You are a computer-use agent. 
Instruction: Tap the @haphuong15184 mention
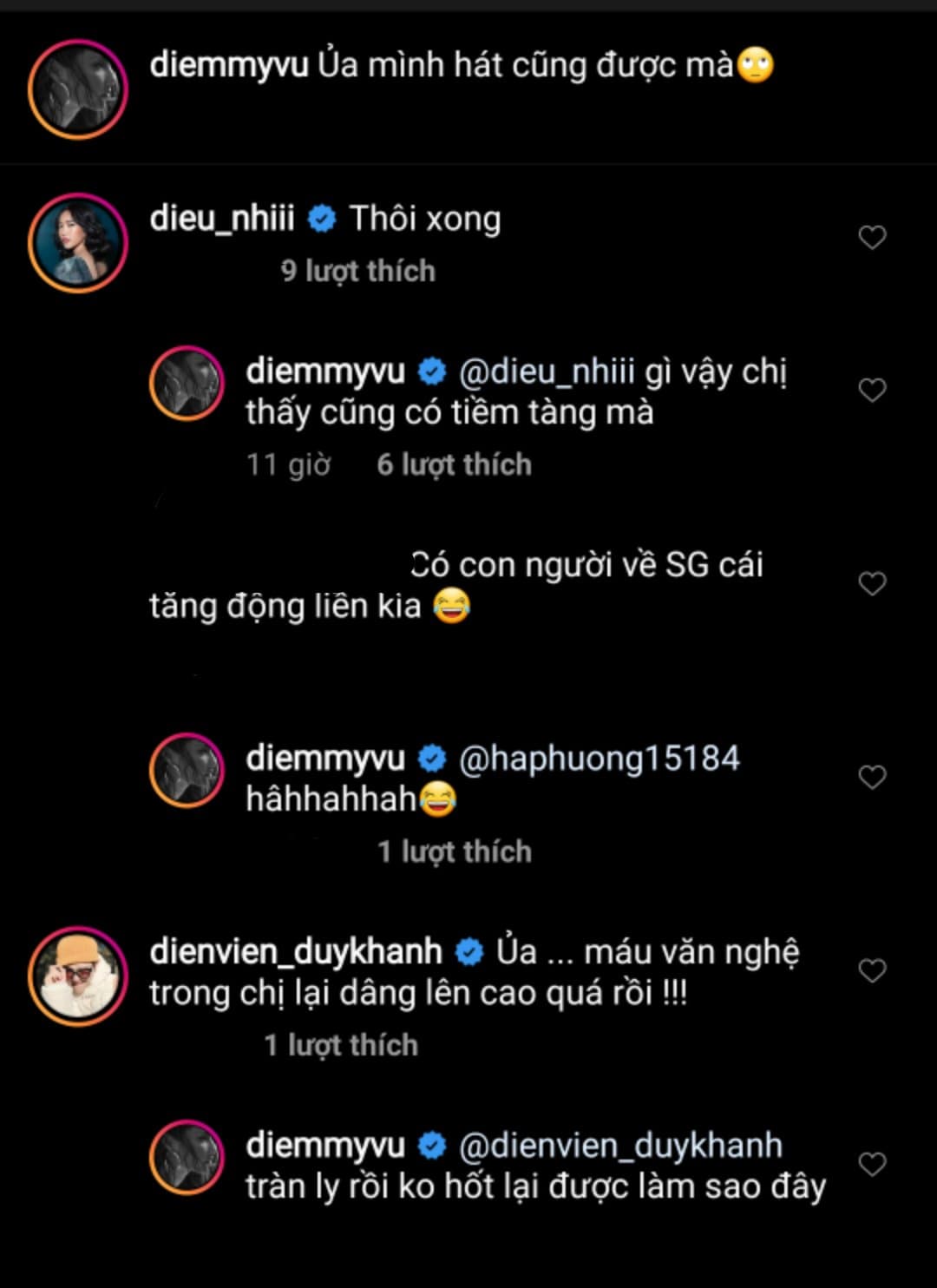coord(599,759)
